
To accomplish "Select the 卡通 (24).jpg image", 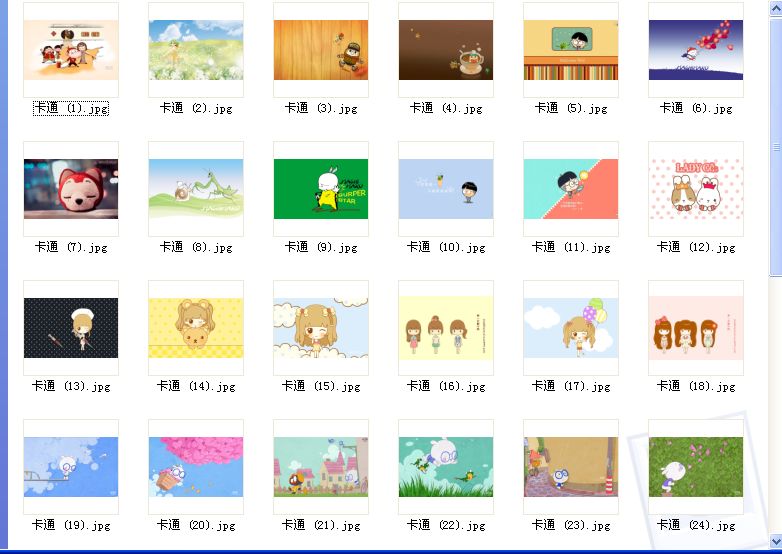I will 695,467.
